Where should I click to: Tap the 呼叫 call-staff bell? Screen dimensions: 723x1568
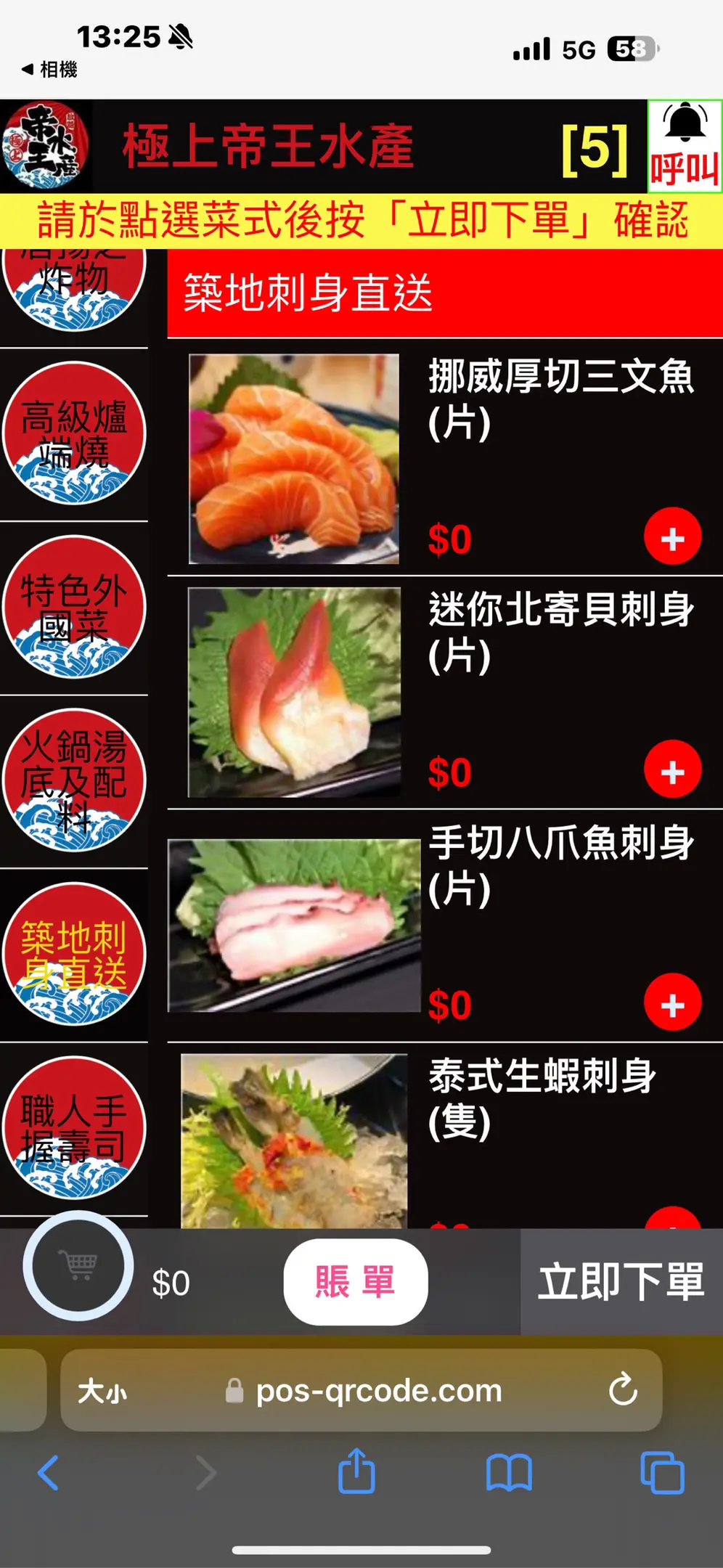685,146
